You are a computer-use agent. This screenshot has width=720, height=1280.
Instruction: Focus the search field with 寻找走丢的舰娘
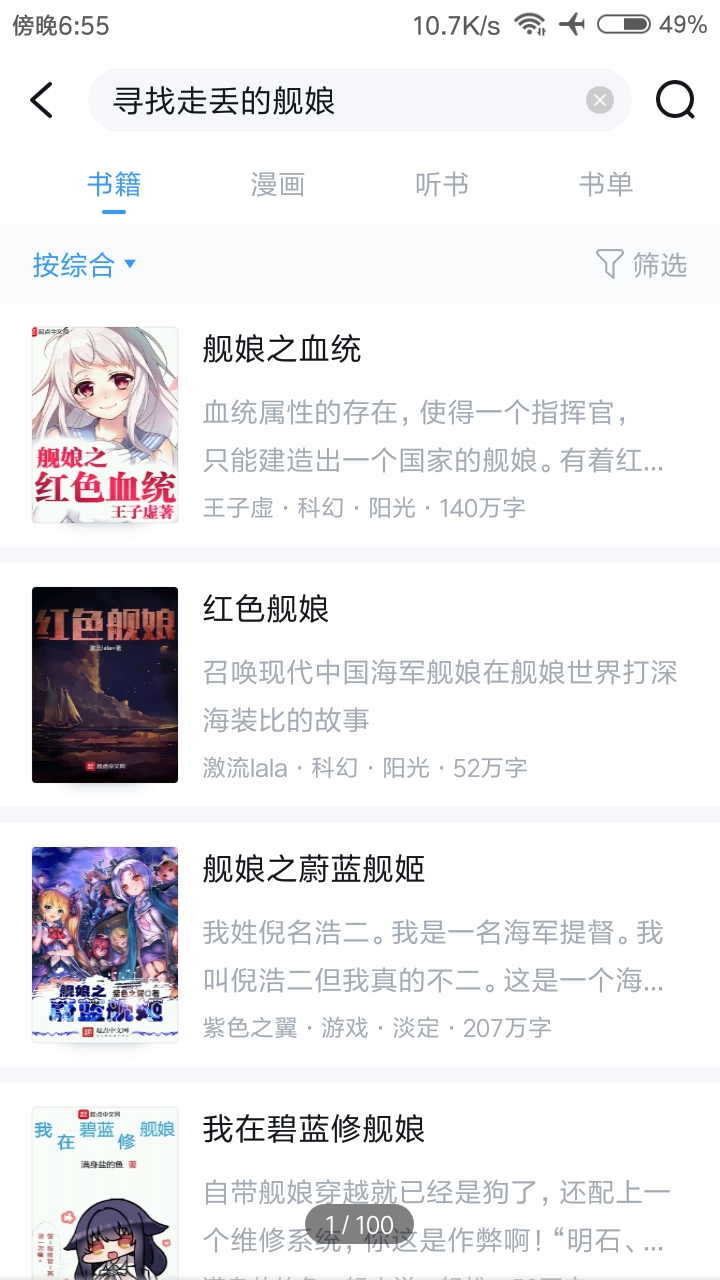pyautogui.click(x=360, y=100)
